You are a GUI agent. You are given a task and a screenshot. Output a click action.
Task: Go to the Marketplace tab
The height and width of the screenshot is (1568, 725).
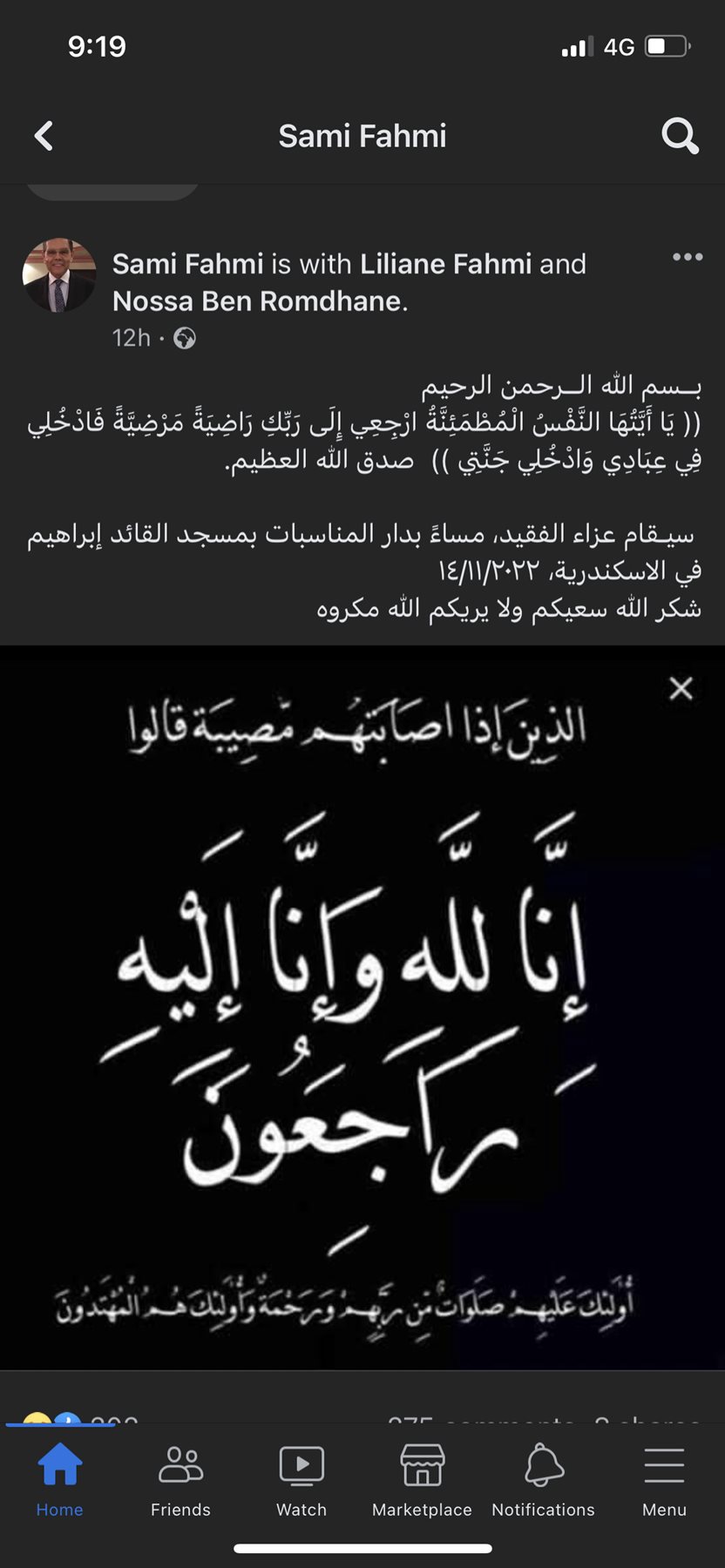click(x=422, y=1480)
